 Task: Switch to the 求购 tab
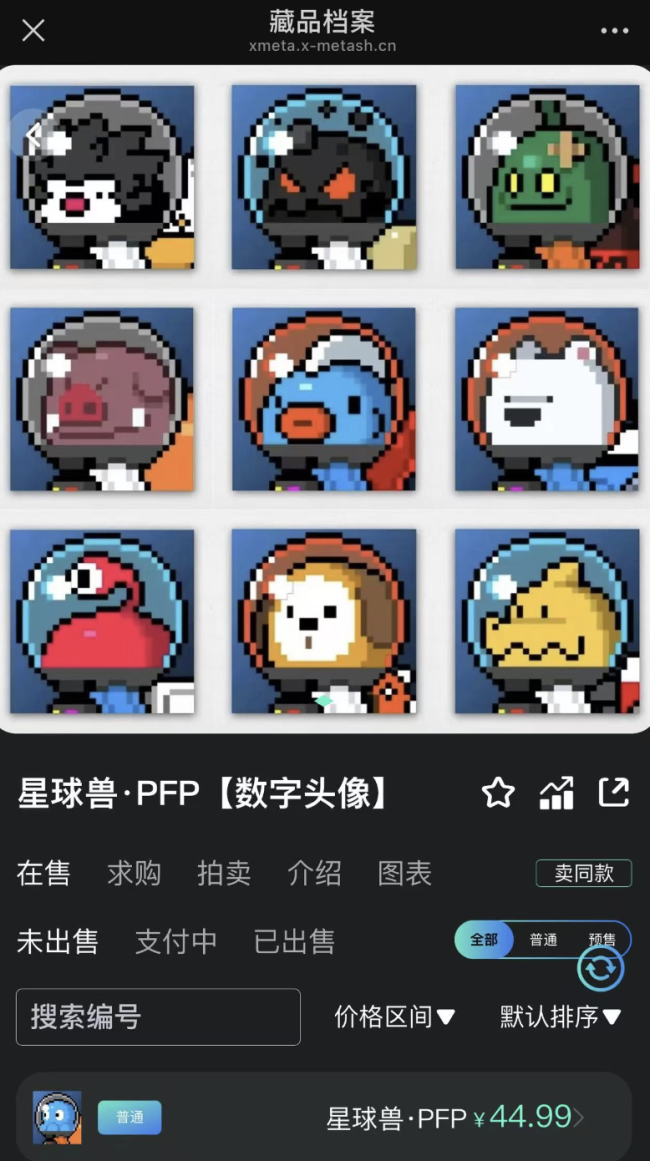tap(134, 873)
